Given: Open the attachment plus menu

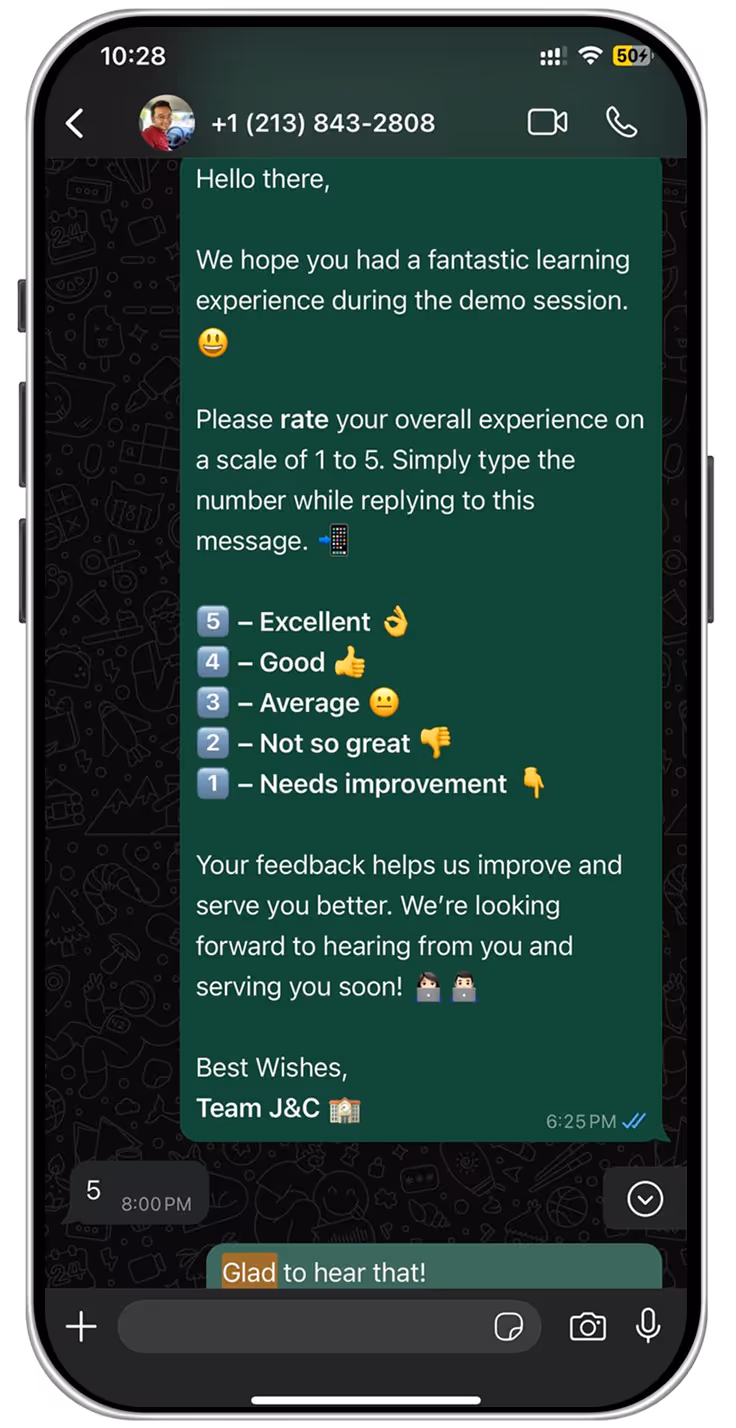Looking at the screenshot, I should [x=81, y=1327].
